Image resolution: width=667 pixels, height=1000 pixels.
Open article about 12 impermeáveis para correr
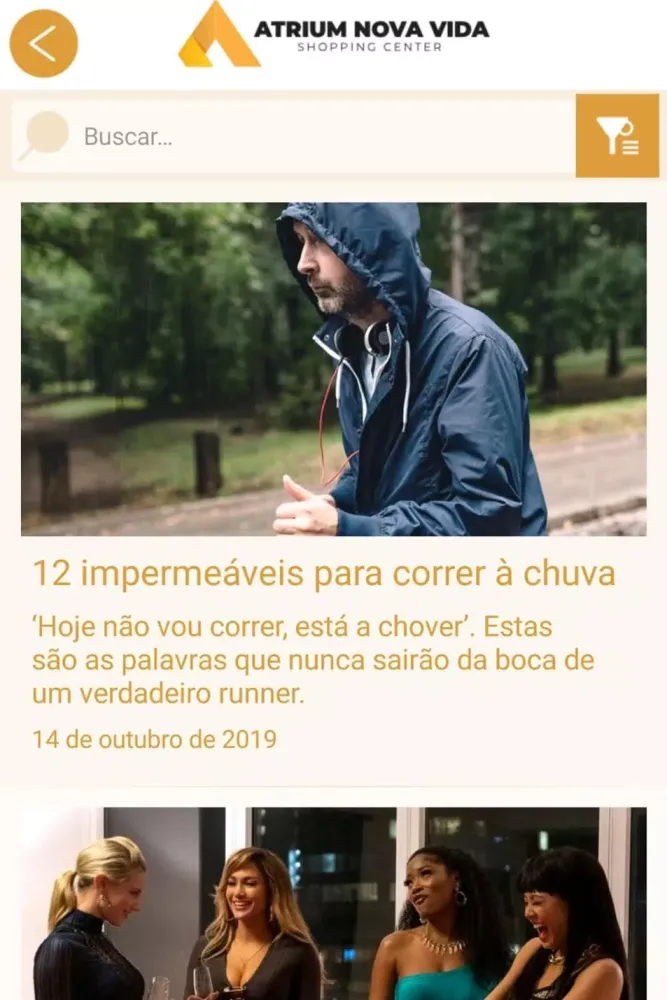[x=323, y=574]
